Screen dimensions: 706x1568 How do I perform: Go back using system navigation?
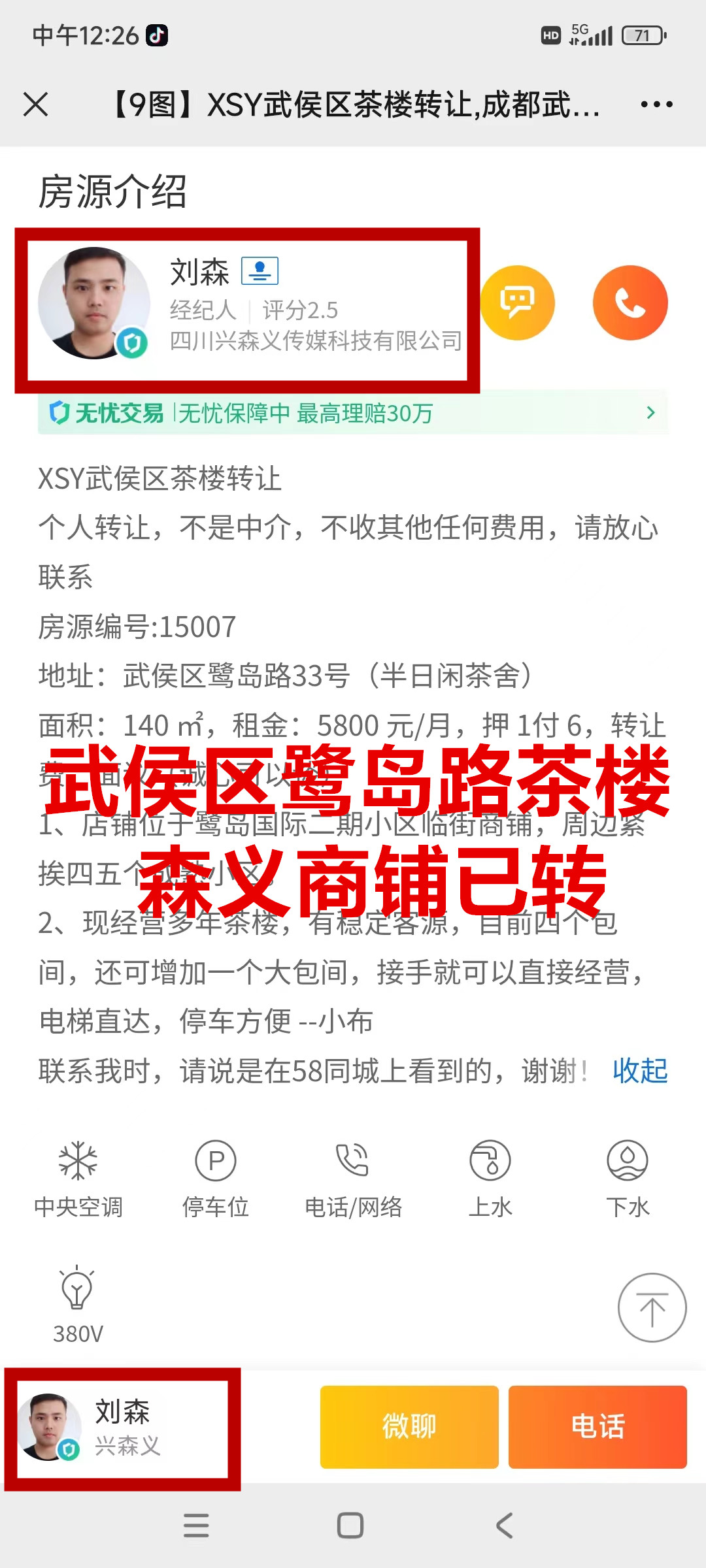(504, 1526)
